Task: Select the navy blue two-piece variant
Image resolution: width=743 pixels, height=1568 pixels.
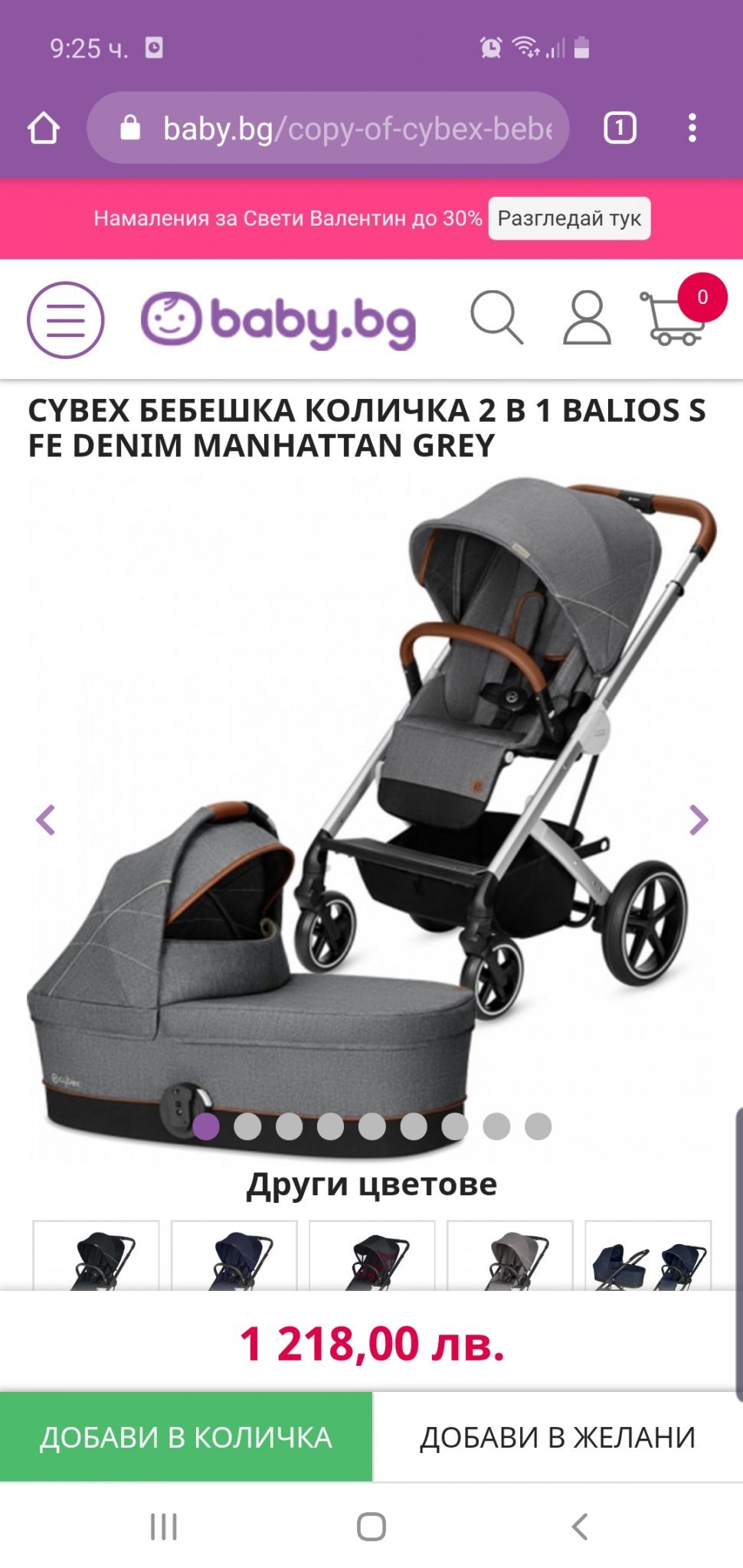Action: [648, 1256]
